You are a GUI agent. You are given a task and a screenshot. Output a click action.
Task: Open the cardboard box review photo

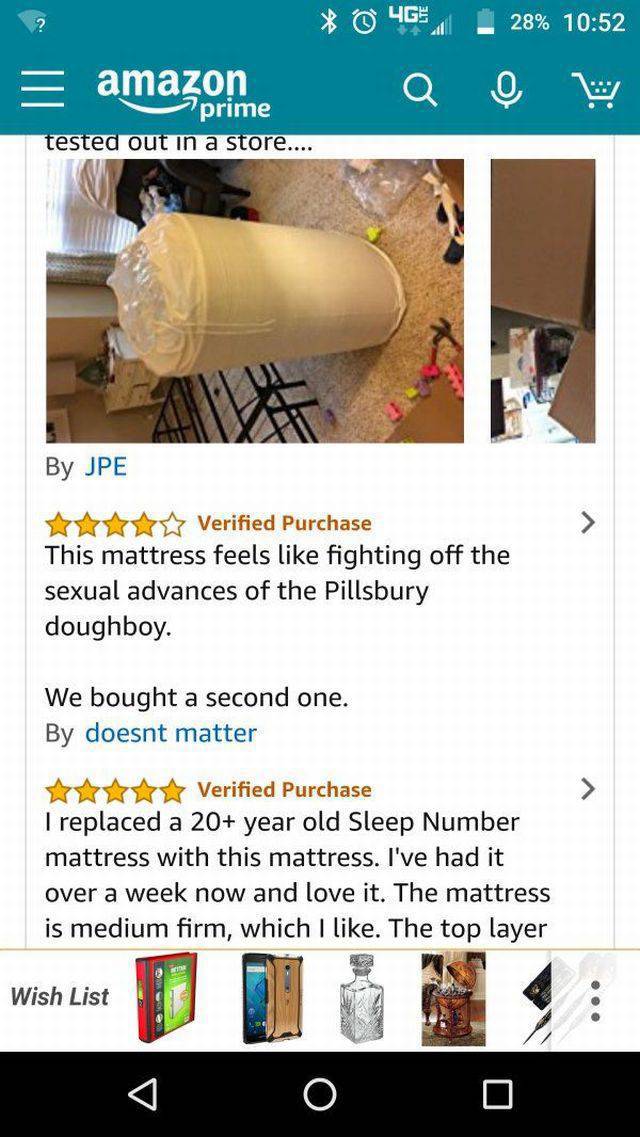tap(542, 300)
